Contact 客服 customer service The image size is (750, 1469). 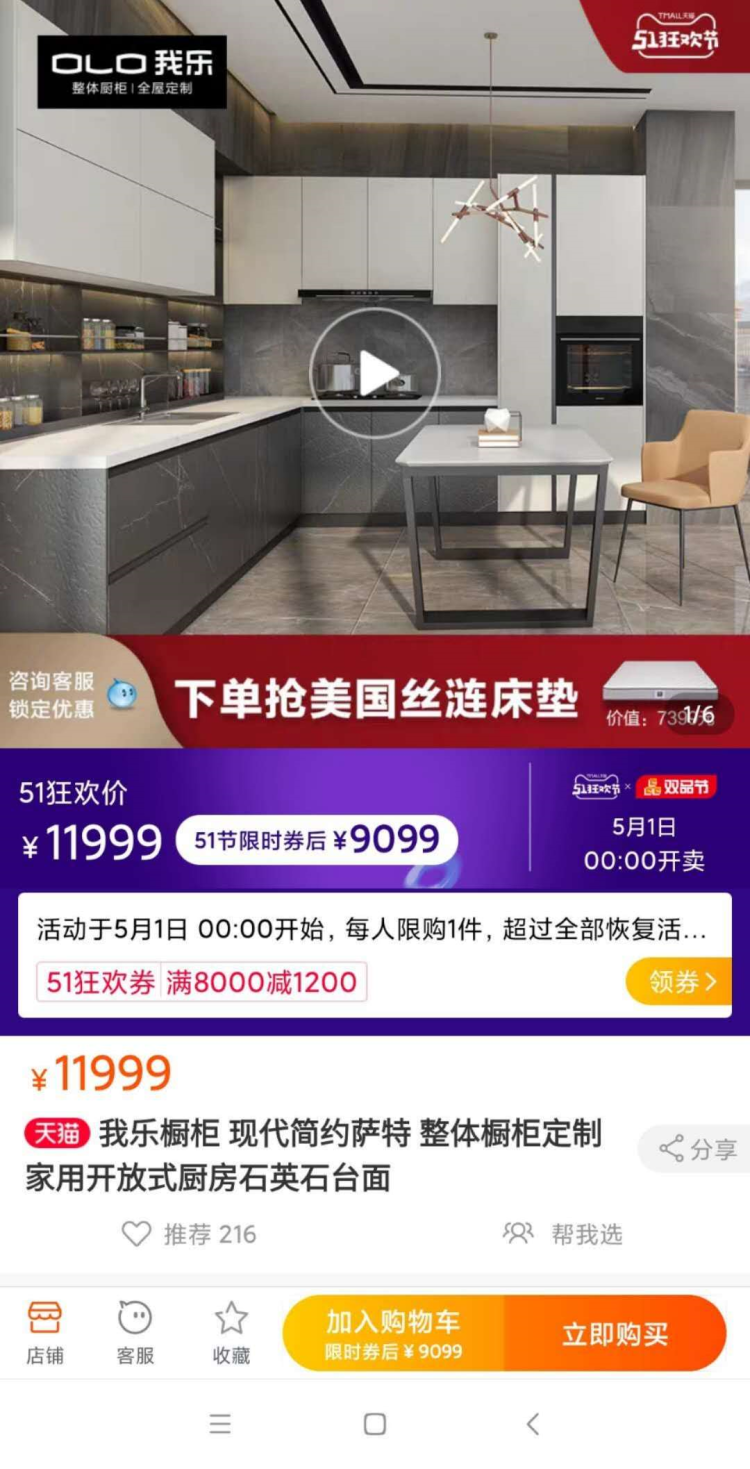coord(135,1333)
